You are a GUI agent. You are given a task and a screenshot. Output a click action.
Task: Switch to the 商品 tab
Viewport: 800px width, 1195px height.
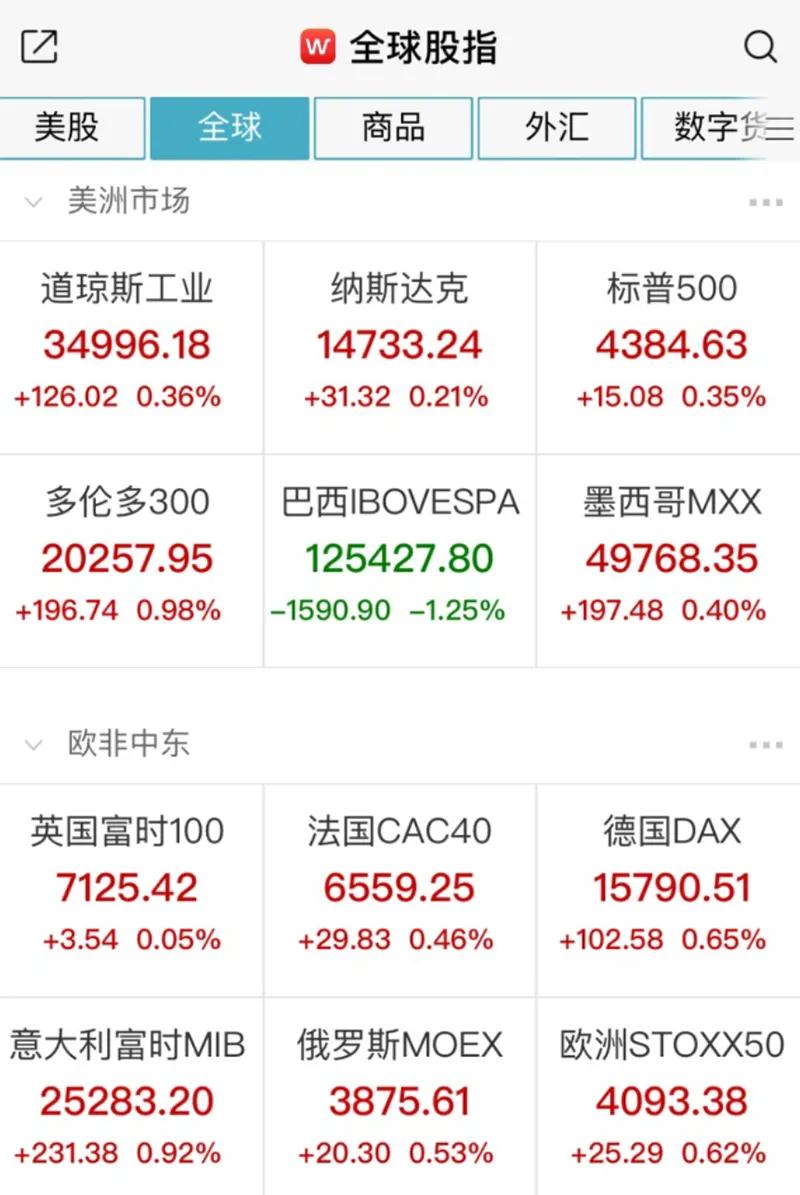pos(393,128)
